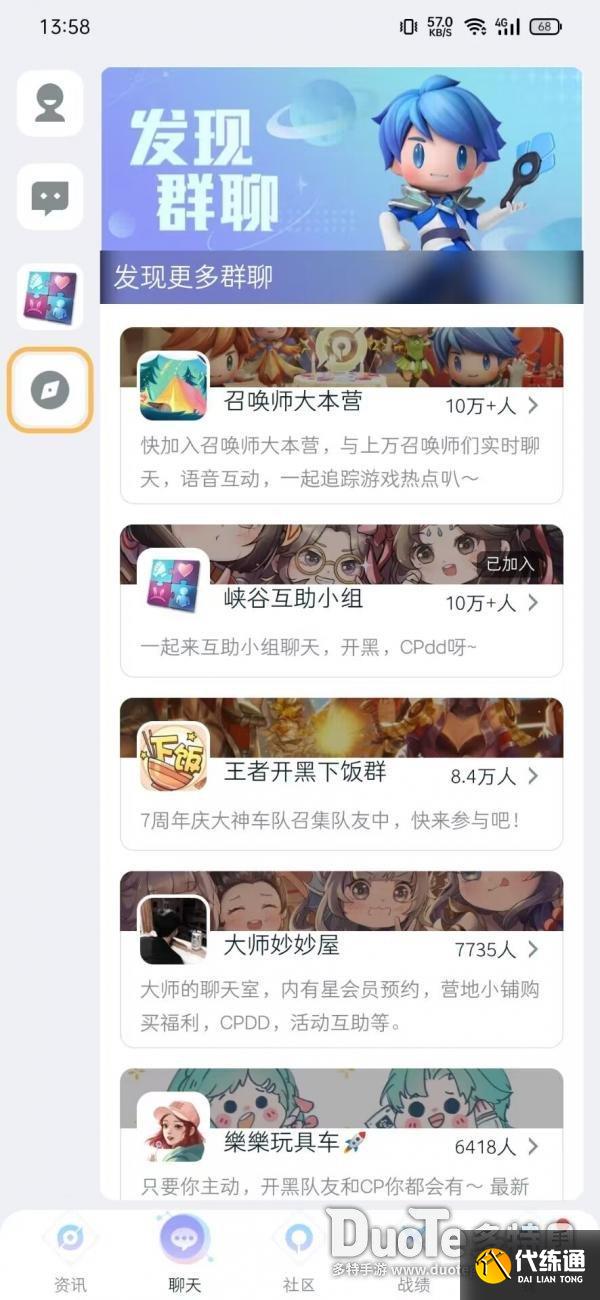This screenshot has height=1300, width=600.
Task: Switch to the 社区 tab
Action: point(299,1254)
